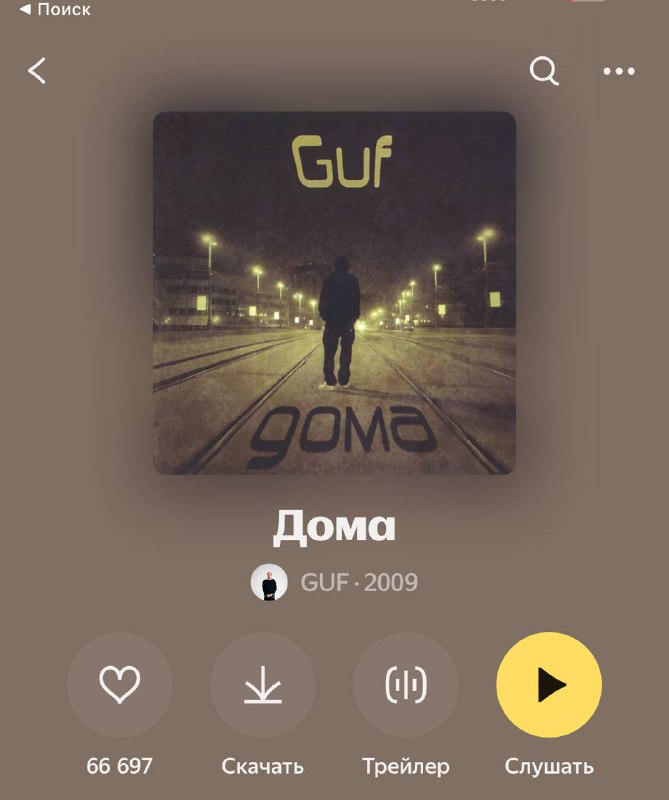
Task: Return to Поиск via the status bar link
Action: (x=55, y=9)
